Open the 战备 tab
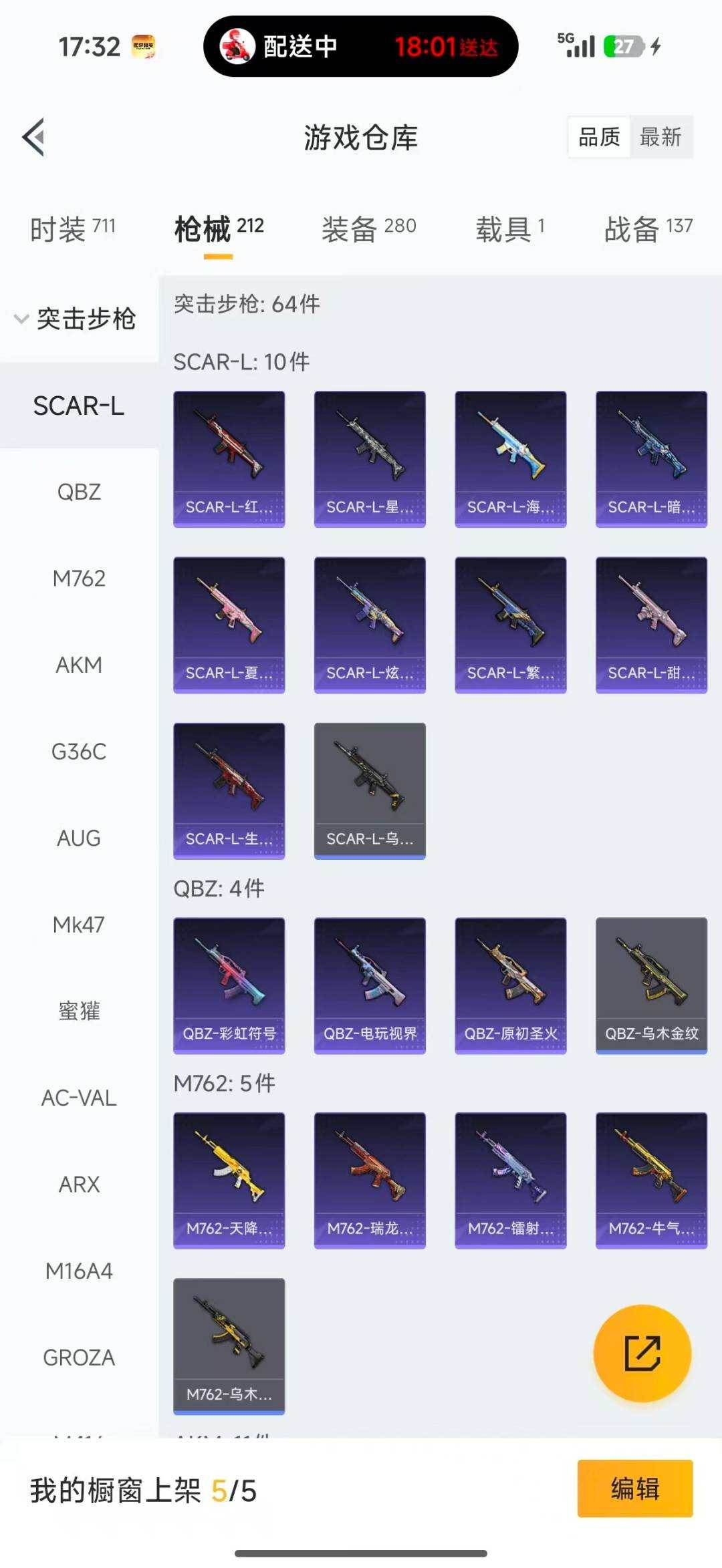This screenshot has height=1568, width=722. pyautogui.click(x=648, y=229)
